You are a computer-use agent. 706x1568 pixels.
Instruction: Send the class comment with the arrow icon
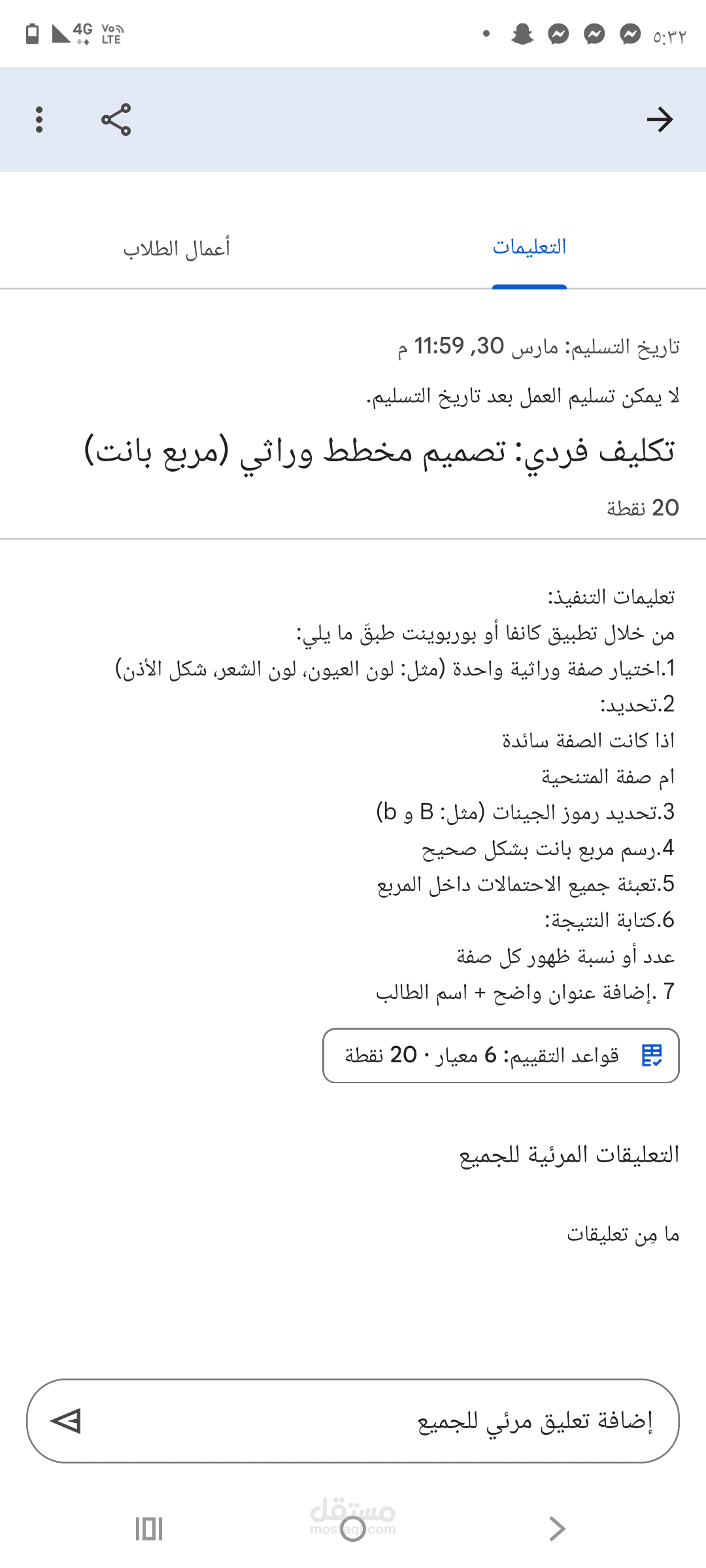coord(65,1421)
